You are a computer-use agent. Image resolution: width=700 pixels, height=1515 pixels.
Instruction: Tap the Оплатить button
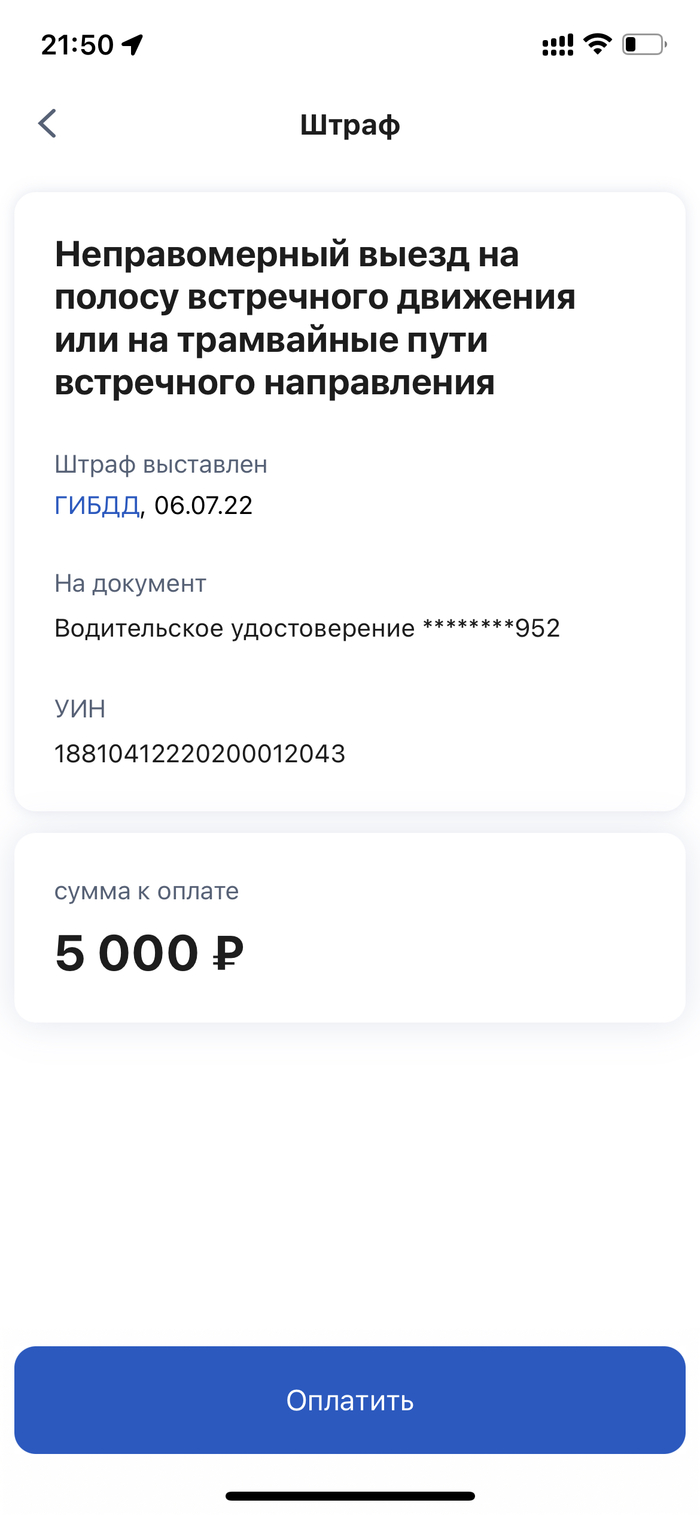(x=350, y=1400)
